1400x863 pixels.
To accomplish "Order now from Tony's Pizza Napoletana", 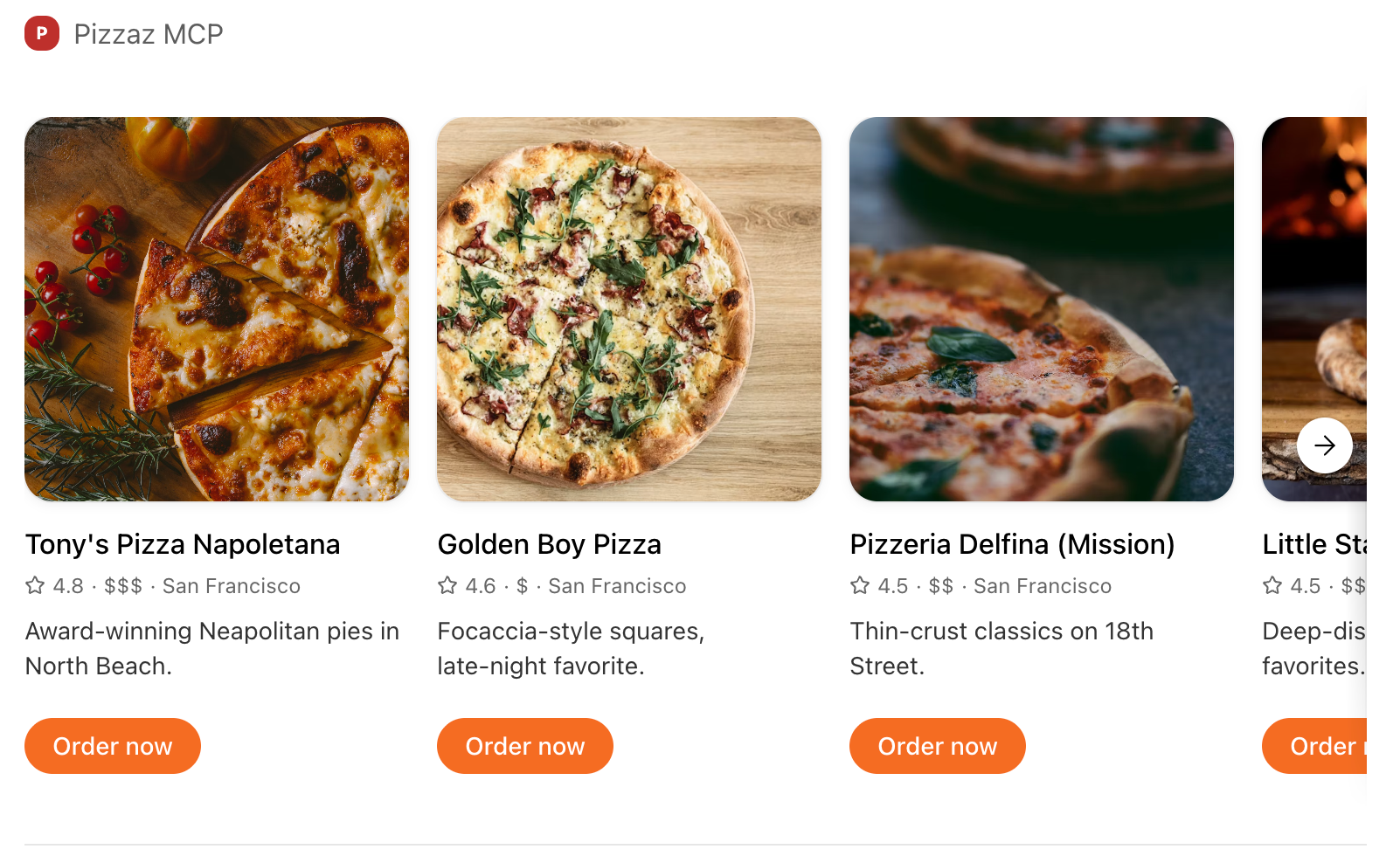I will [x=113, y=746].
